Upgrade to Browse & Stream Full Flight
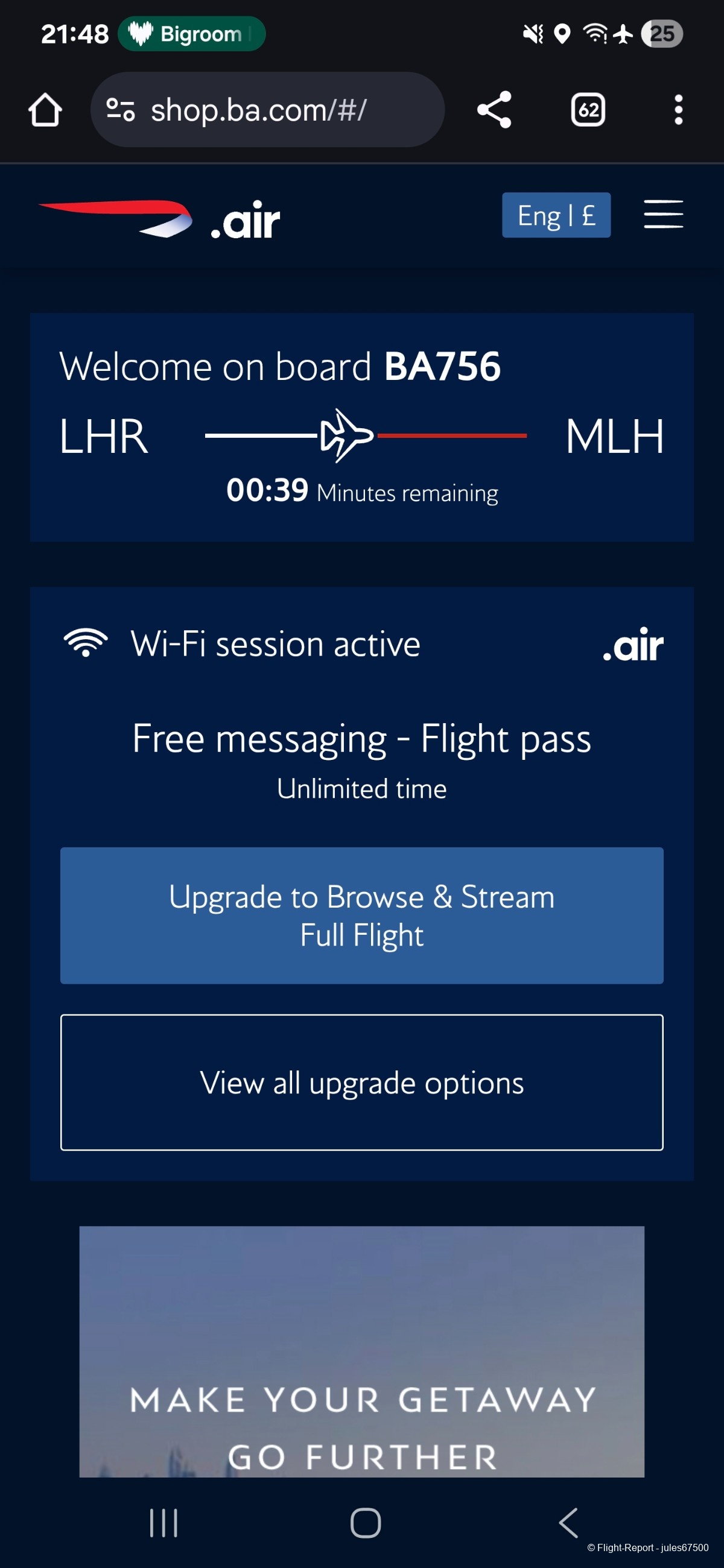The width and height of the screenshot is (724, 1568). pos(361,915)
